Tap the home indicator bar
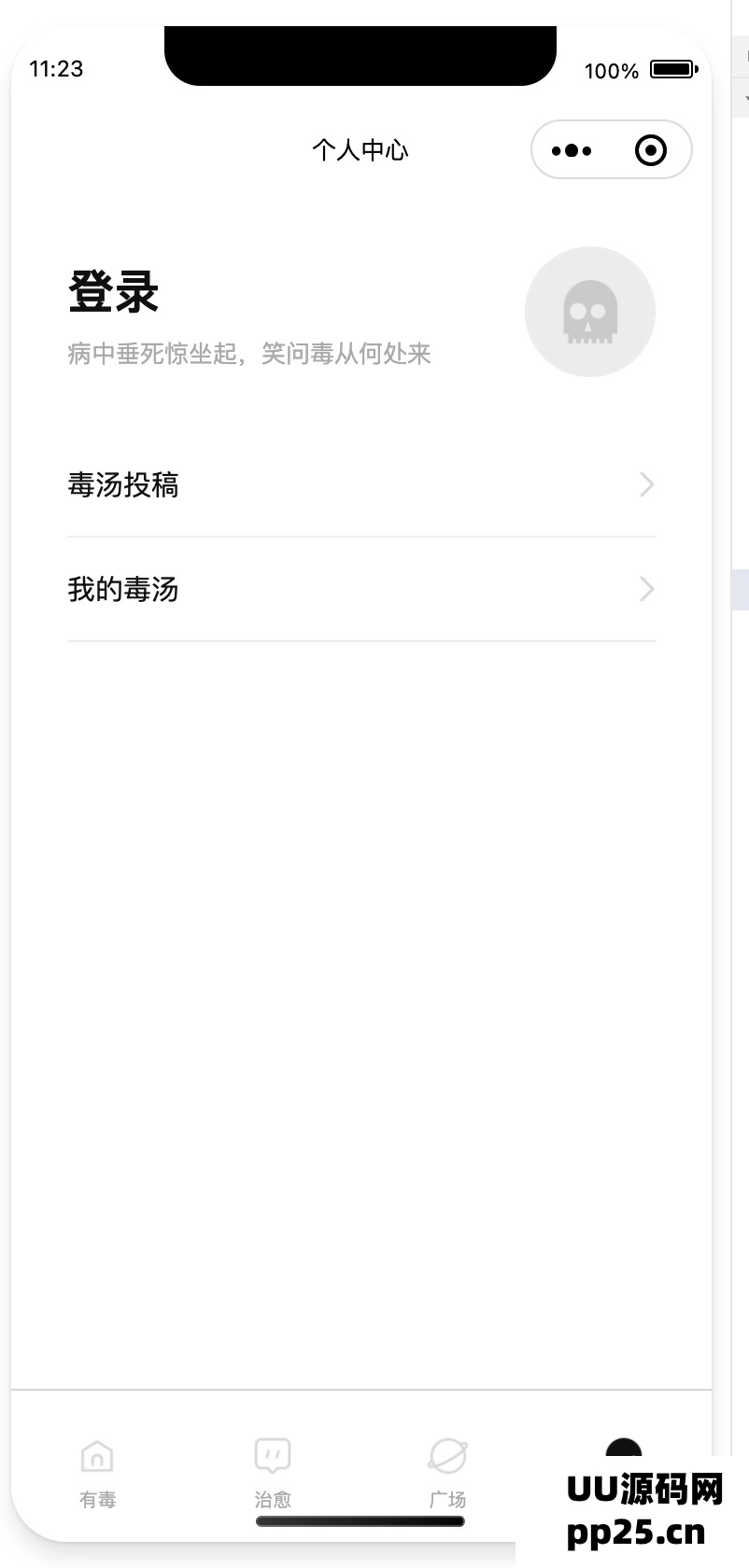 click(360, 1520)
